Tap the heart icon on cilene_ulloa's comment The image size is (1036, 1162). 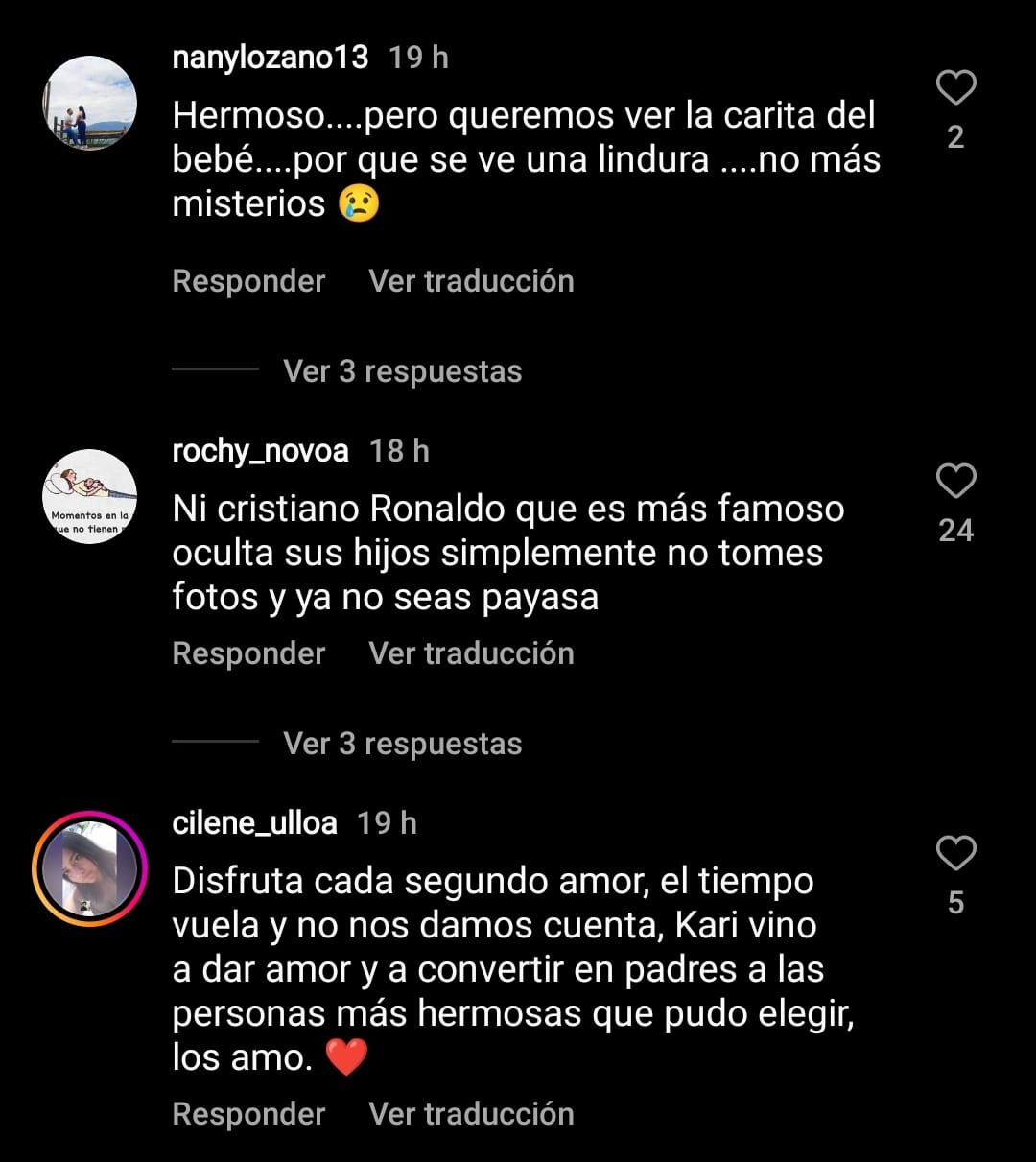[955, 854]
